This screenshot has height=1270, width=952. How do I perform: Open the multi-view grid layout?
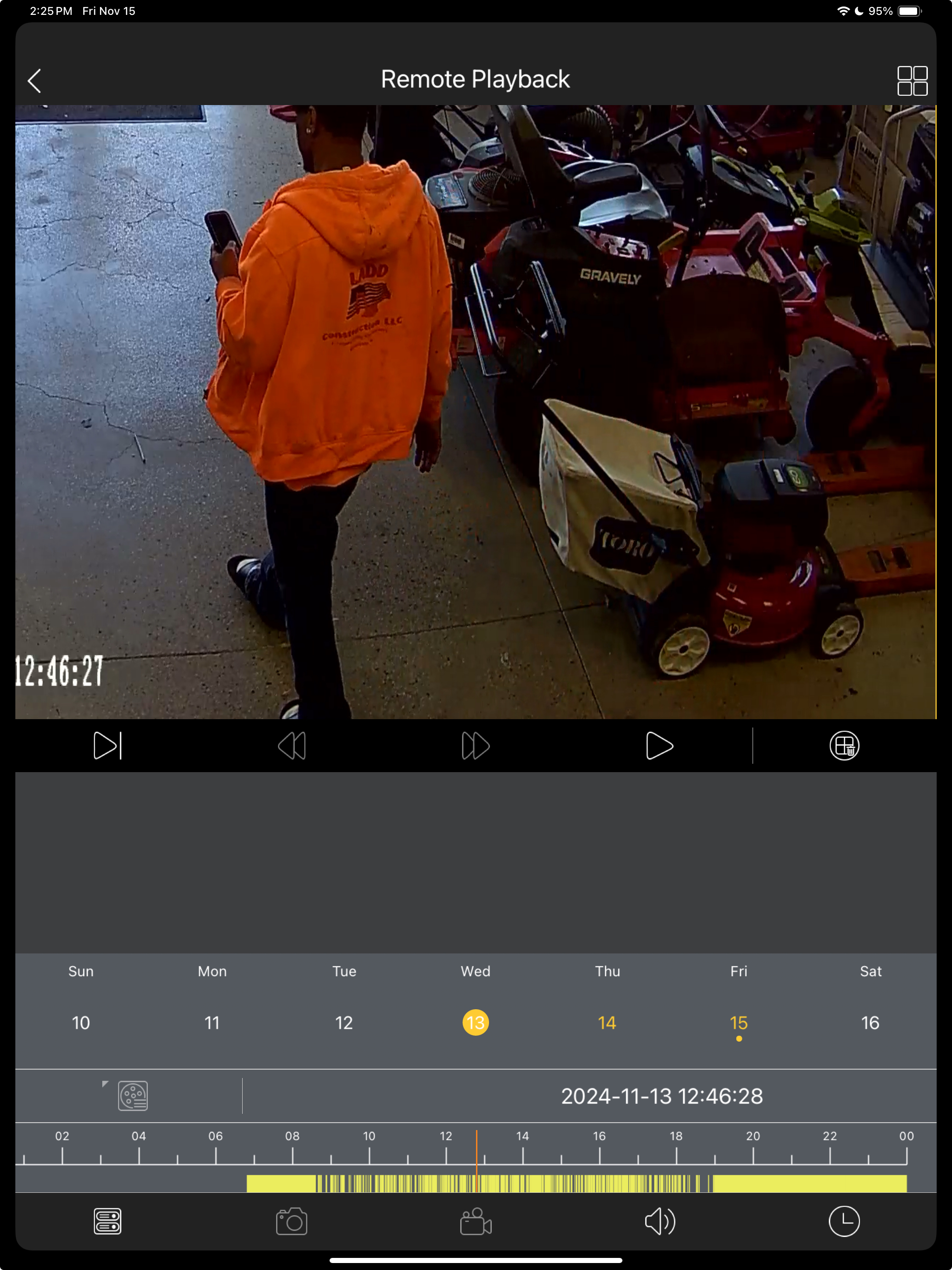[x=912, y=80]
